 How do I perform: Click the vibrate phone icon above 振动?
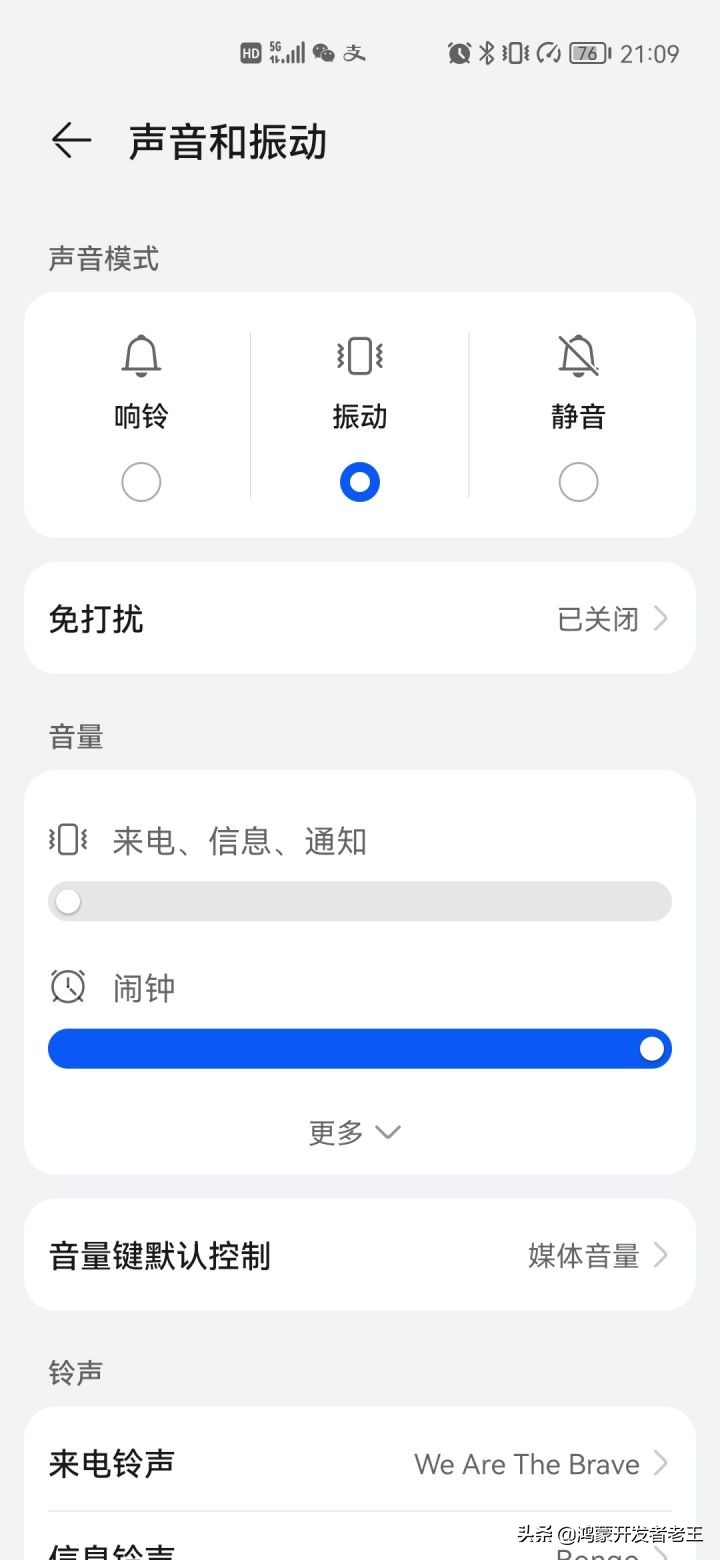[359, 355]
